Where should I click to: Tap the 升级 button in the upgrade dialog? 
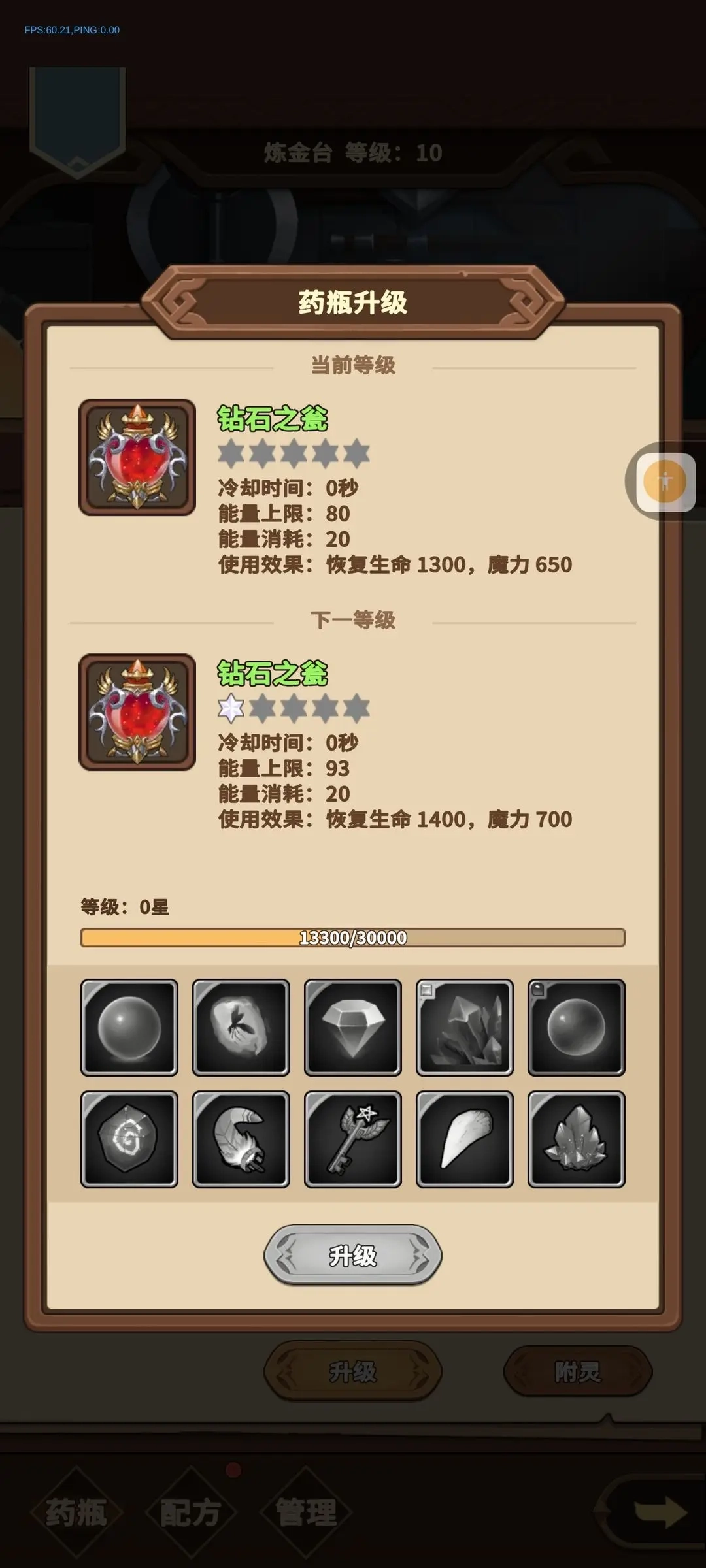click(x=352, y=1256)
